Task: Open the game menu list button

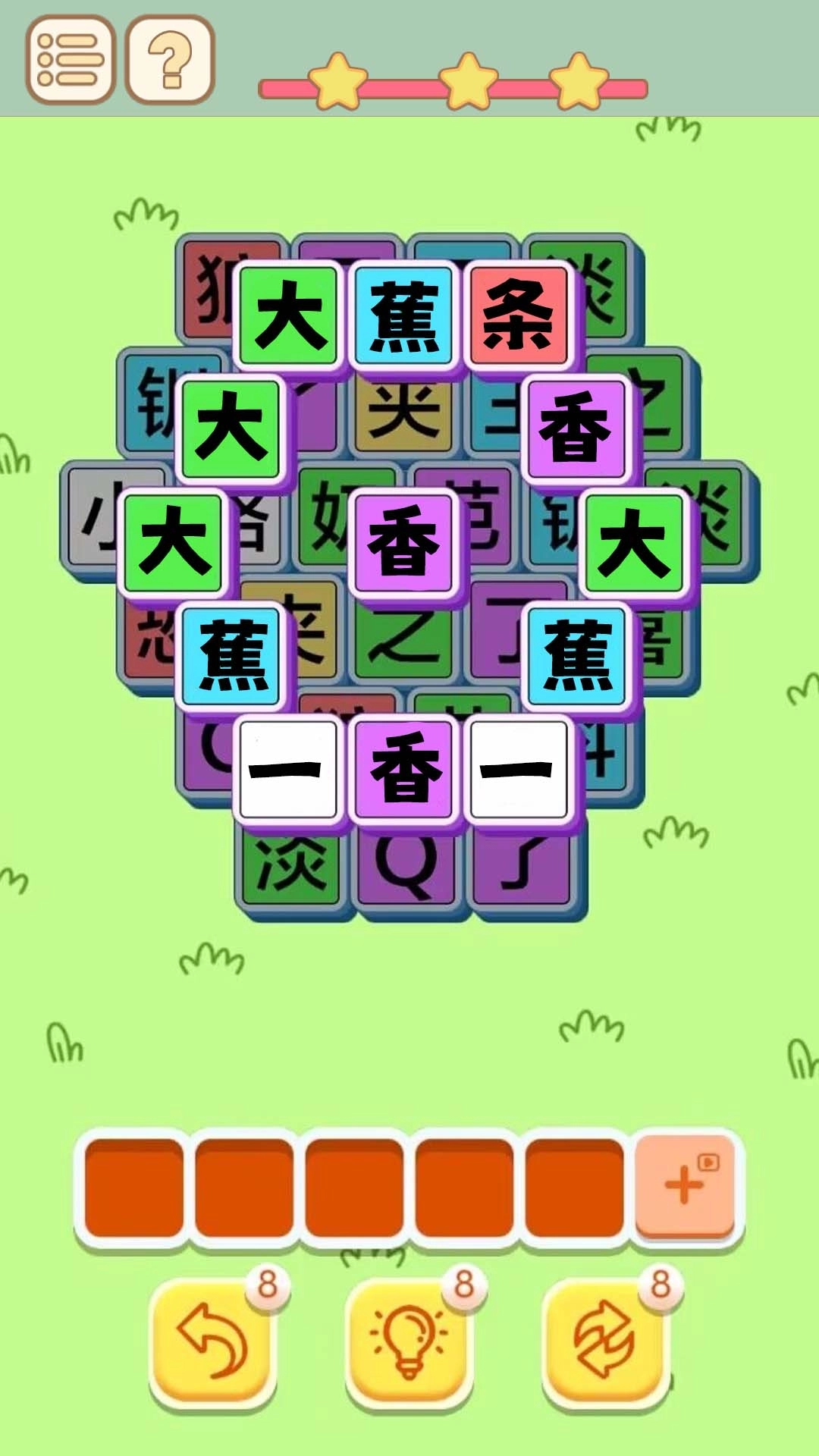Action: pyautogui.click(x=70, y=59)
